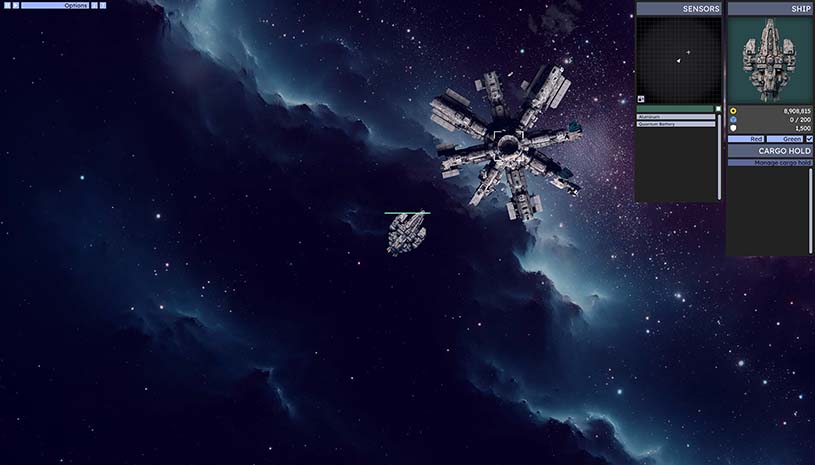Tap the ship portrait in the Ship panel
The image size is (815, 465).
tap(769, 58)
